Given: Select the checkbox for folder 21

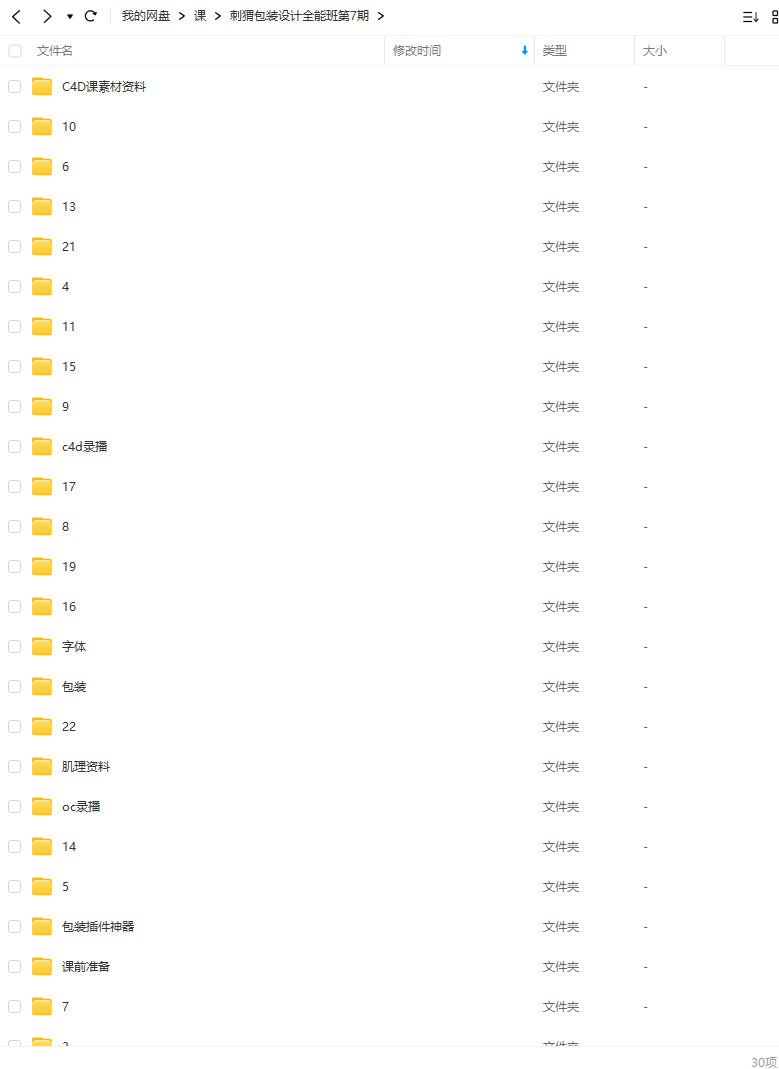Looking at the screenshot, I should click(15, 247).
